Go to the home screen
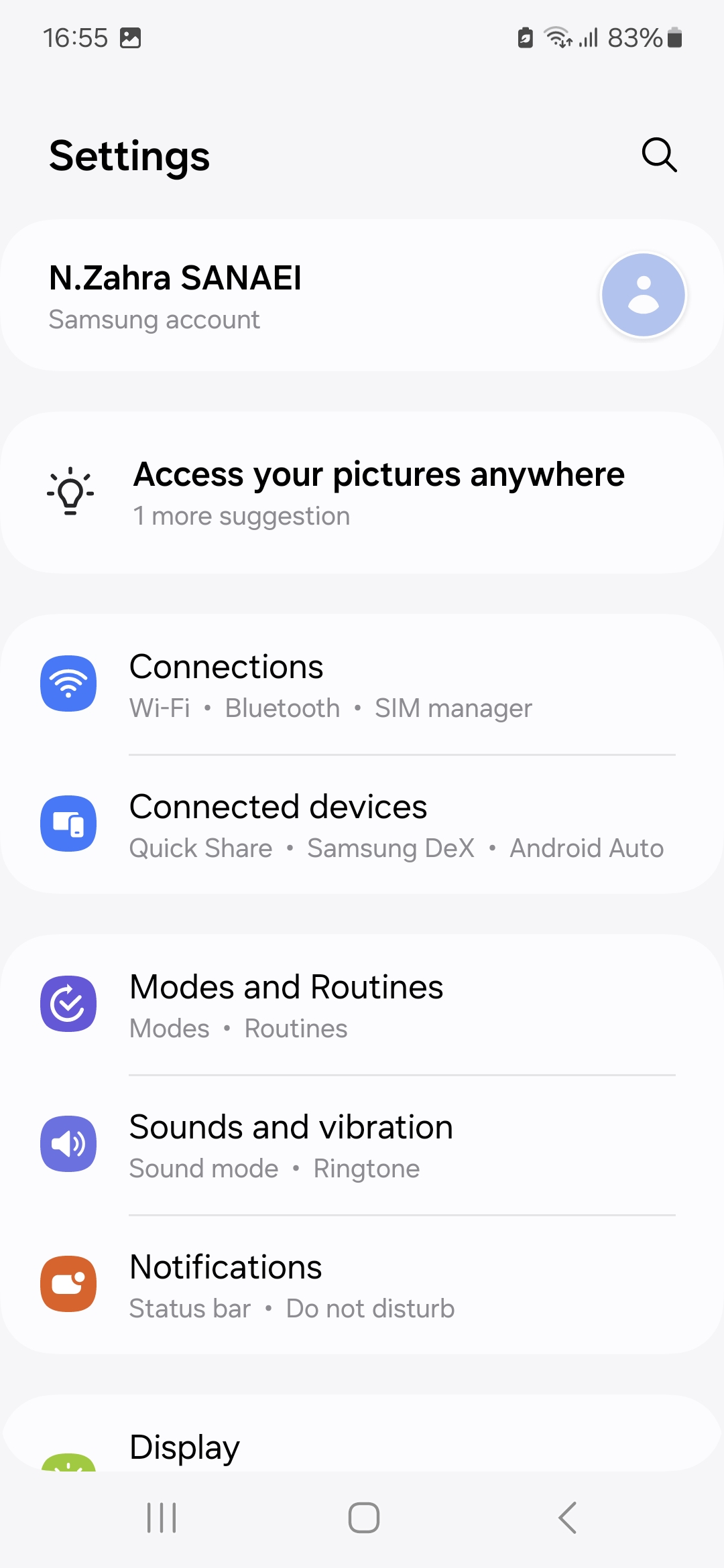This screenshot has height=1568, width=724. 363,1518
